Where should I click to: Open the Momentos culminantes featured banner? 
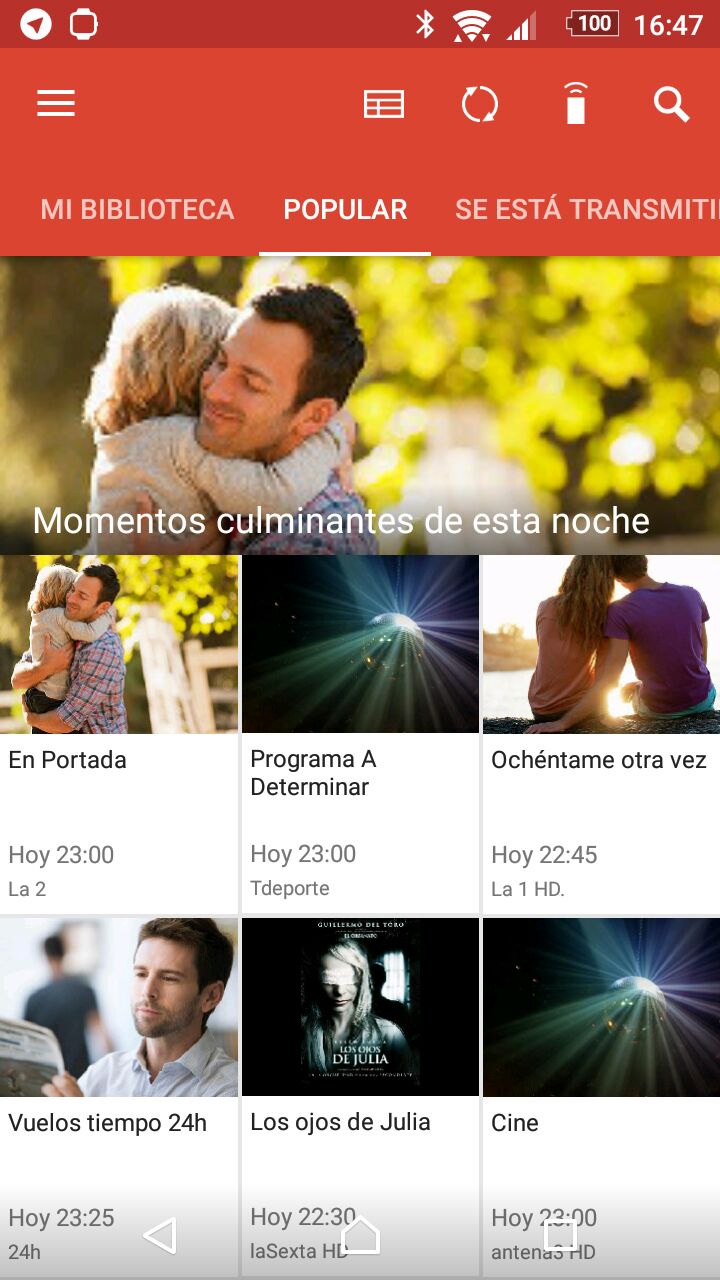click(360, 405)
